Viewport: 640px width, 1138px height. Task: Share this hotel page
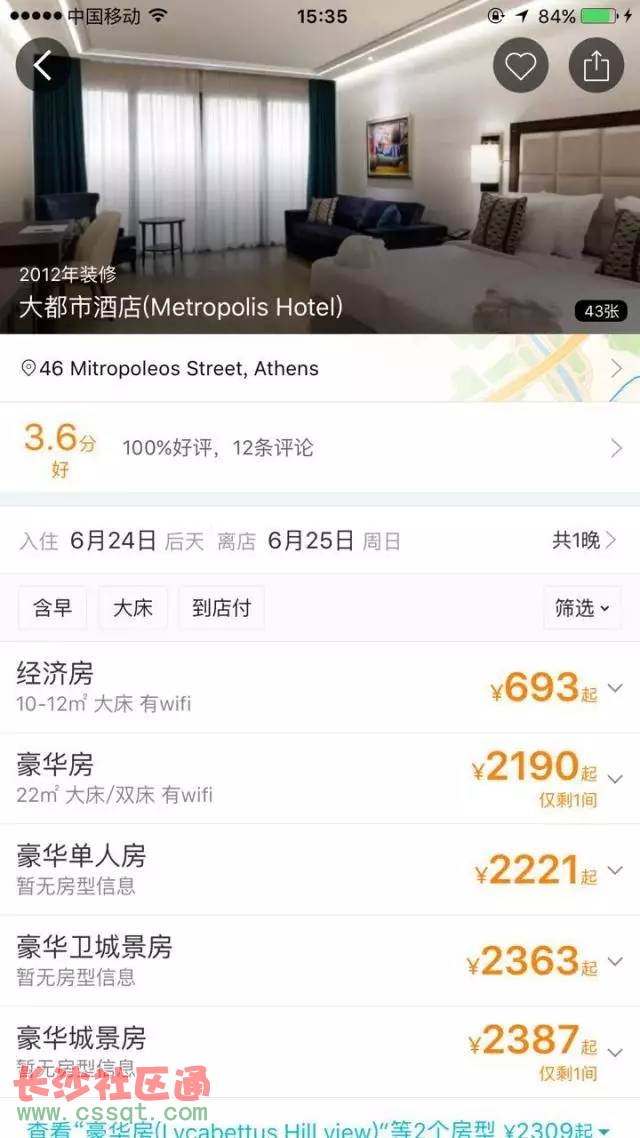pos(596,66)
